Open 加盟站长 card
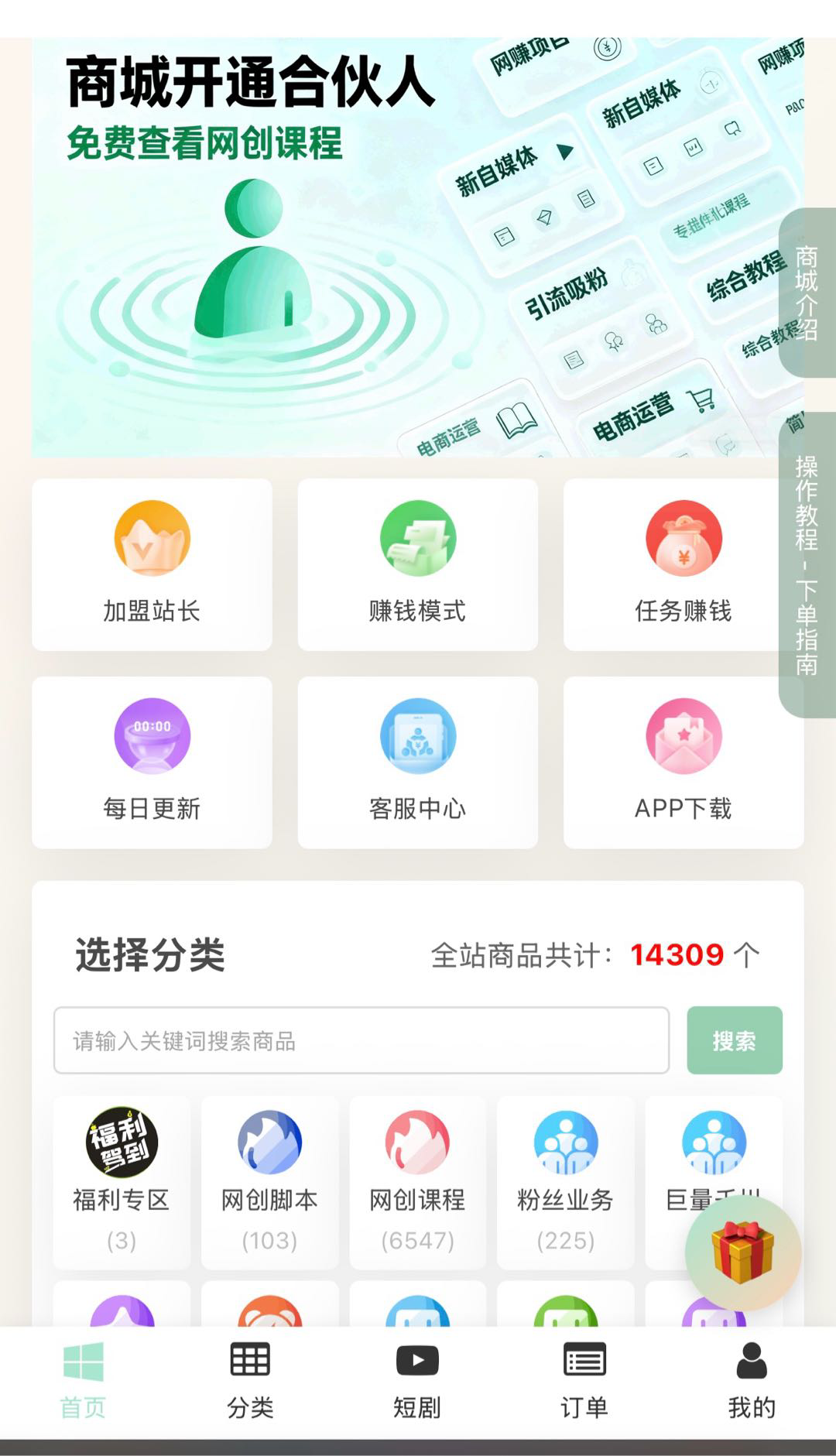Viewport: 836px width, 1456px height. click(x=152, y=564)
